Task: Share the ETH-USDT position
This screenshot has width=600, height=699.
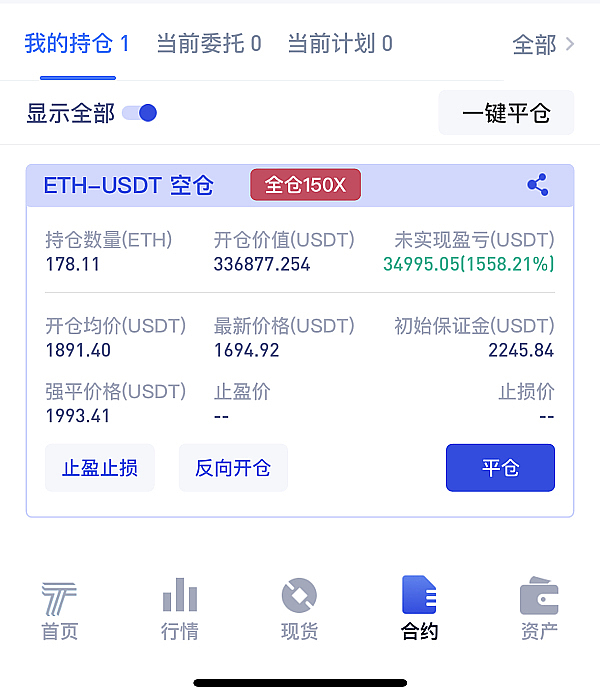Action: pos(537,185)
